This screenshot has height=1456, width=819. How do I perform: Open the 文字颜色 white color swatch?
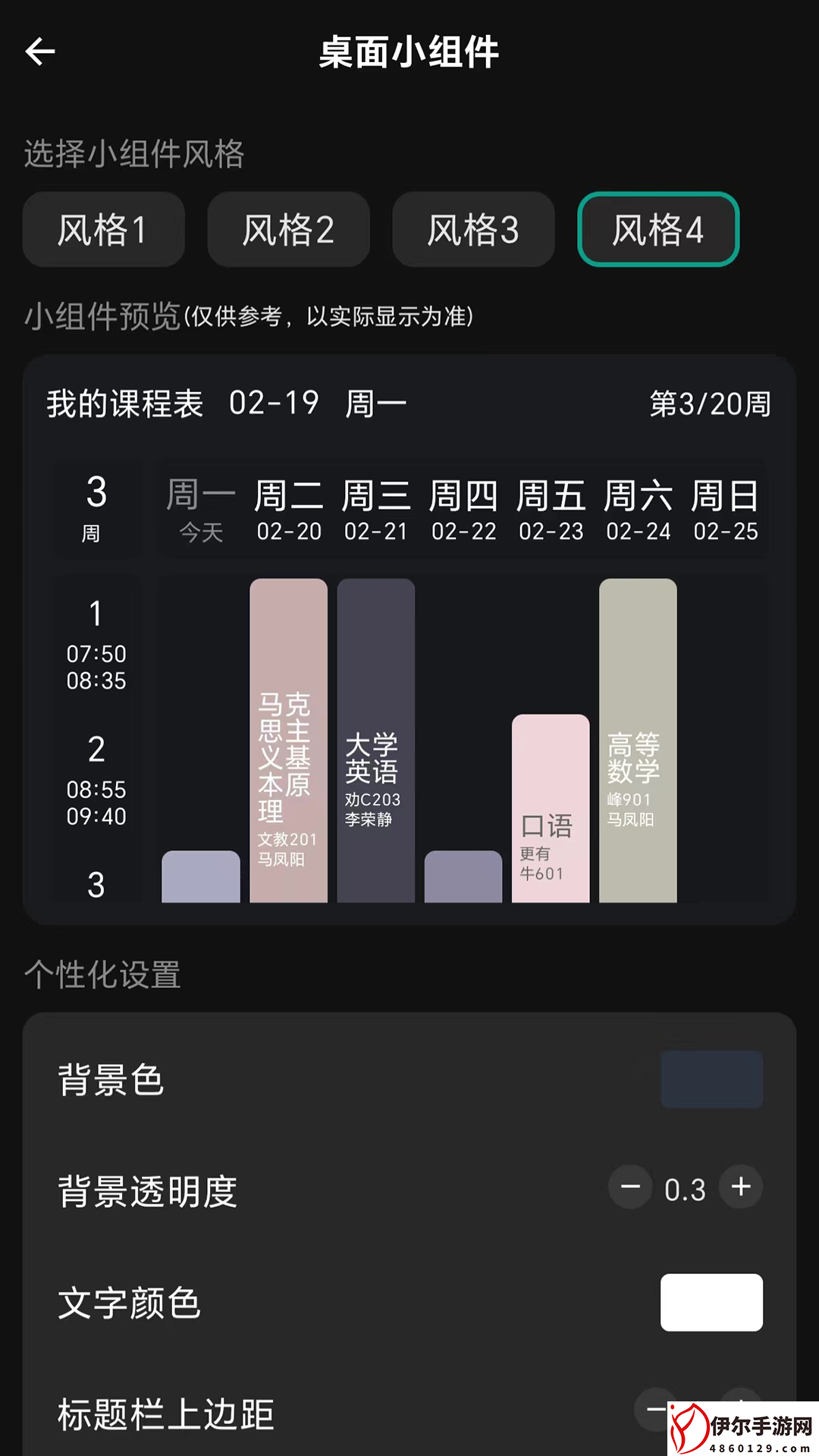[711, 1302]
